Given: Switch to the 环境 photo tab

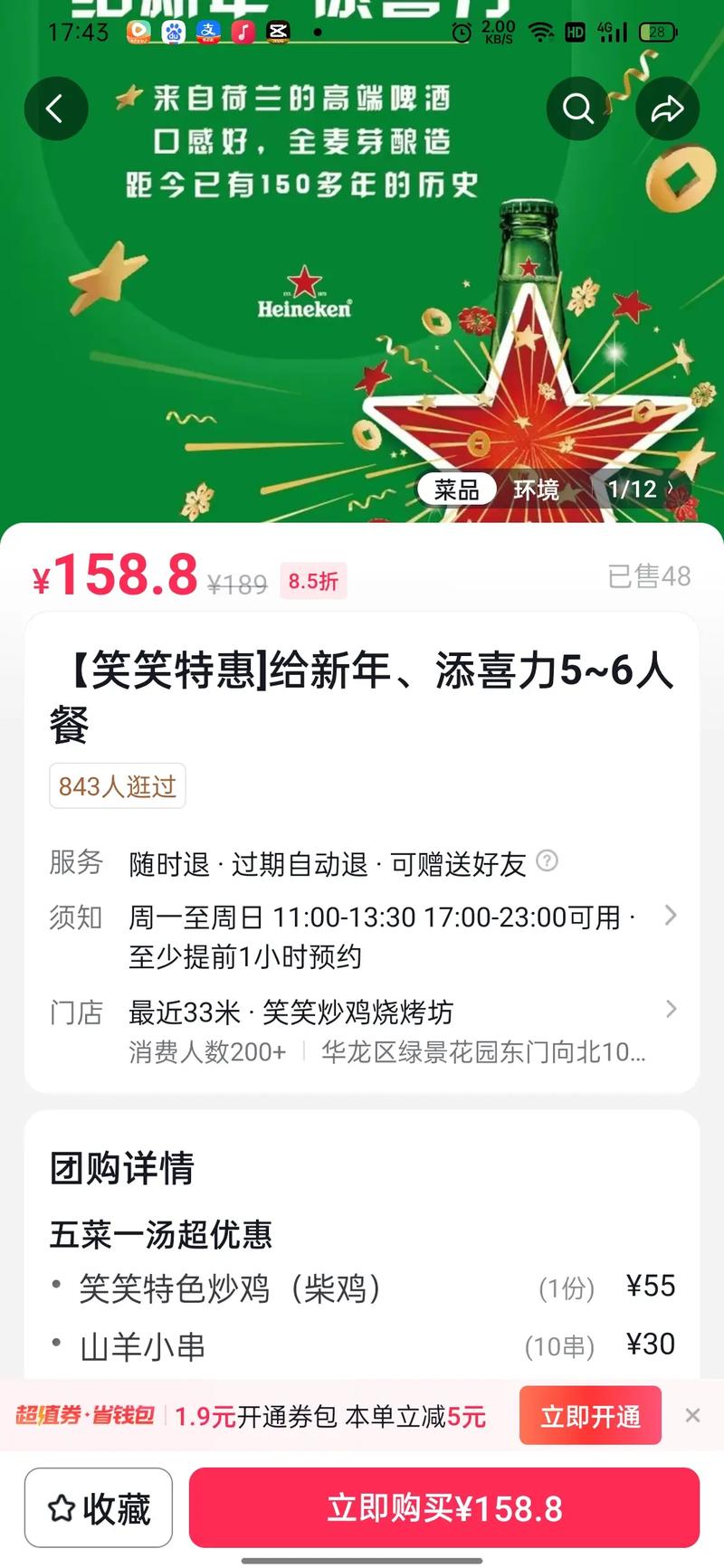Looking at the screenshot, I should [x=536, y=489].
